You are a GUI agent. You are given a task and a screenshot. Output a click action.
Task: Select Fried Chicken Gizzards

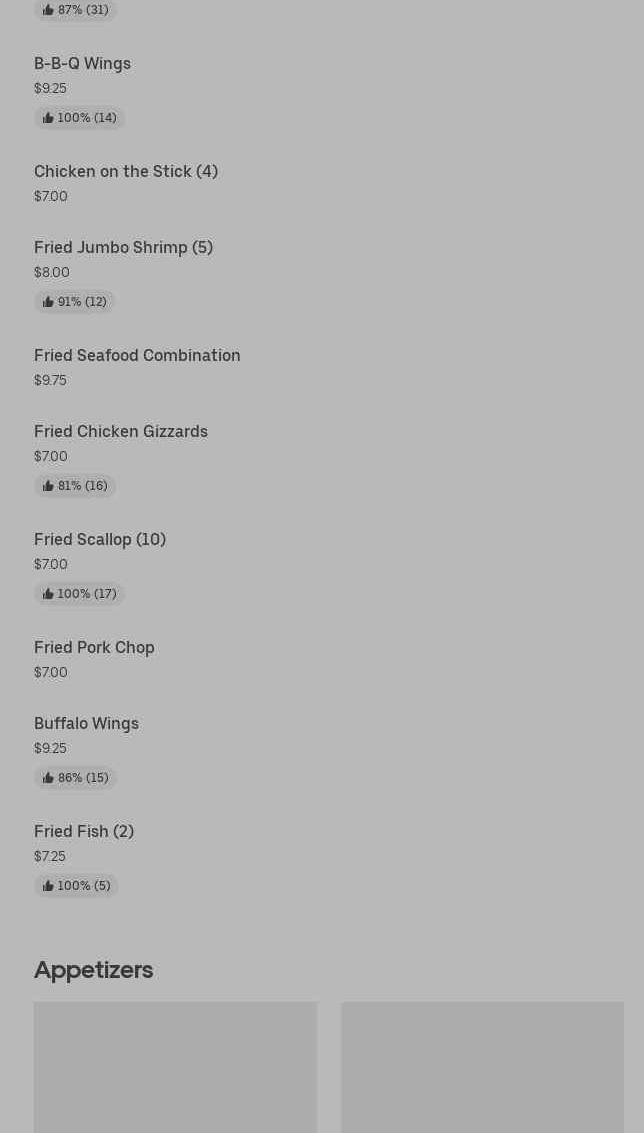(x=121, y=431)
